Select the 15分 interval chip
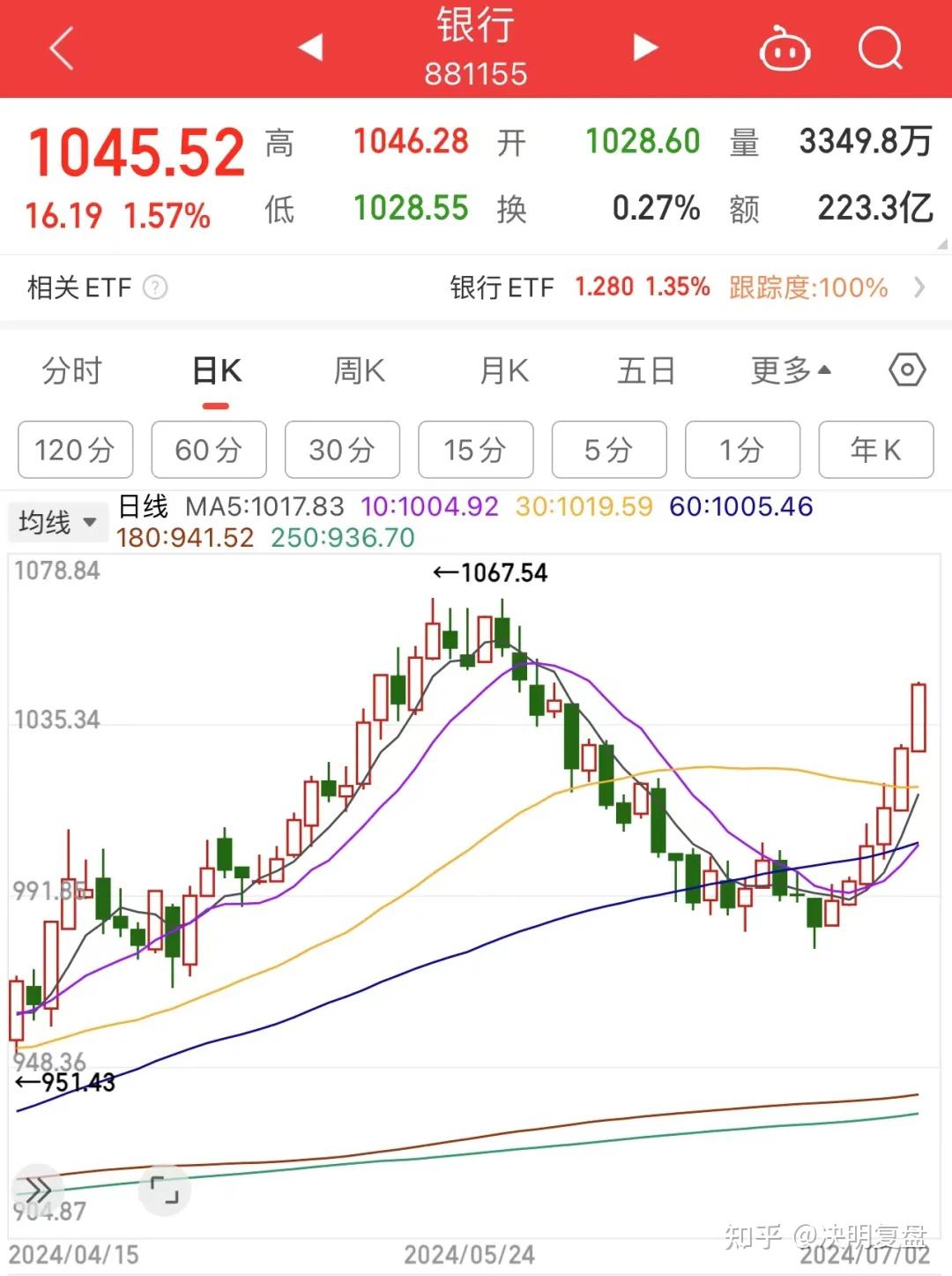952x1276 pixels. coord(475,450)
